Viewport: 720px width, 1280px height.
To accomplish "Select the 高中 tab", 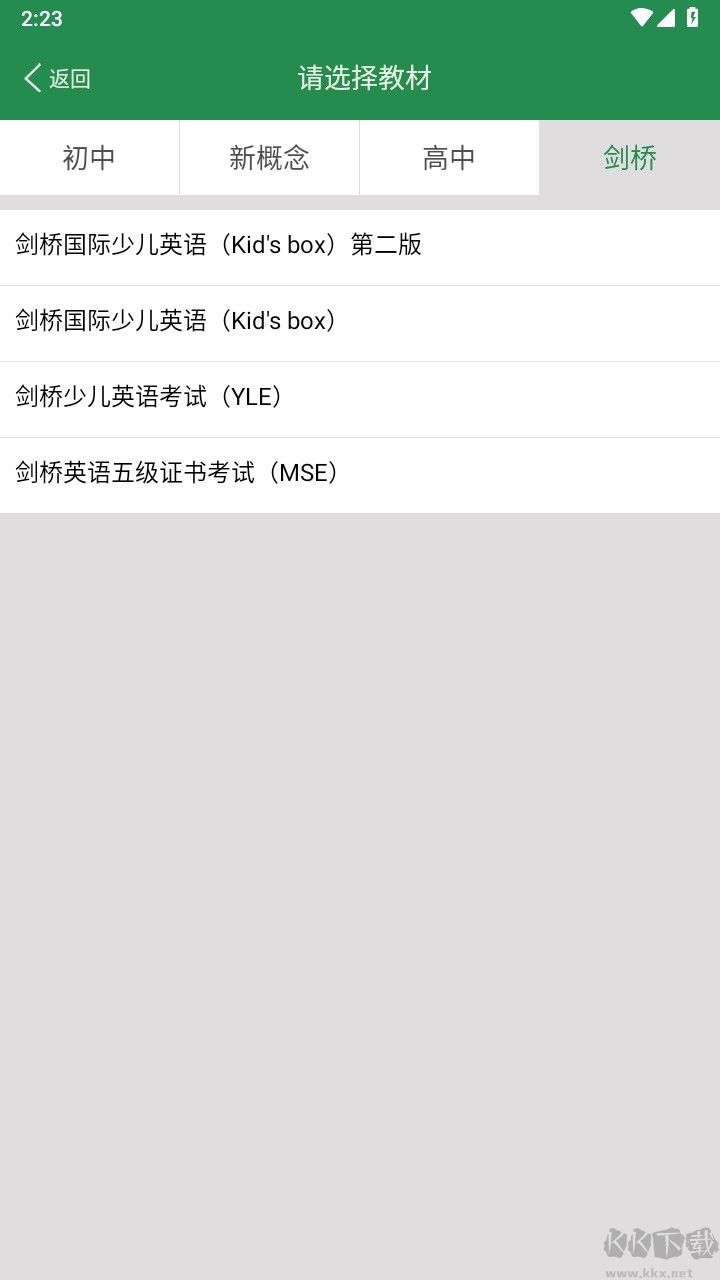I will pyautogui.click(x=449, y=157).
